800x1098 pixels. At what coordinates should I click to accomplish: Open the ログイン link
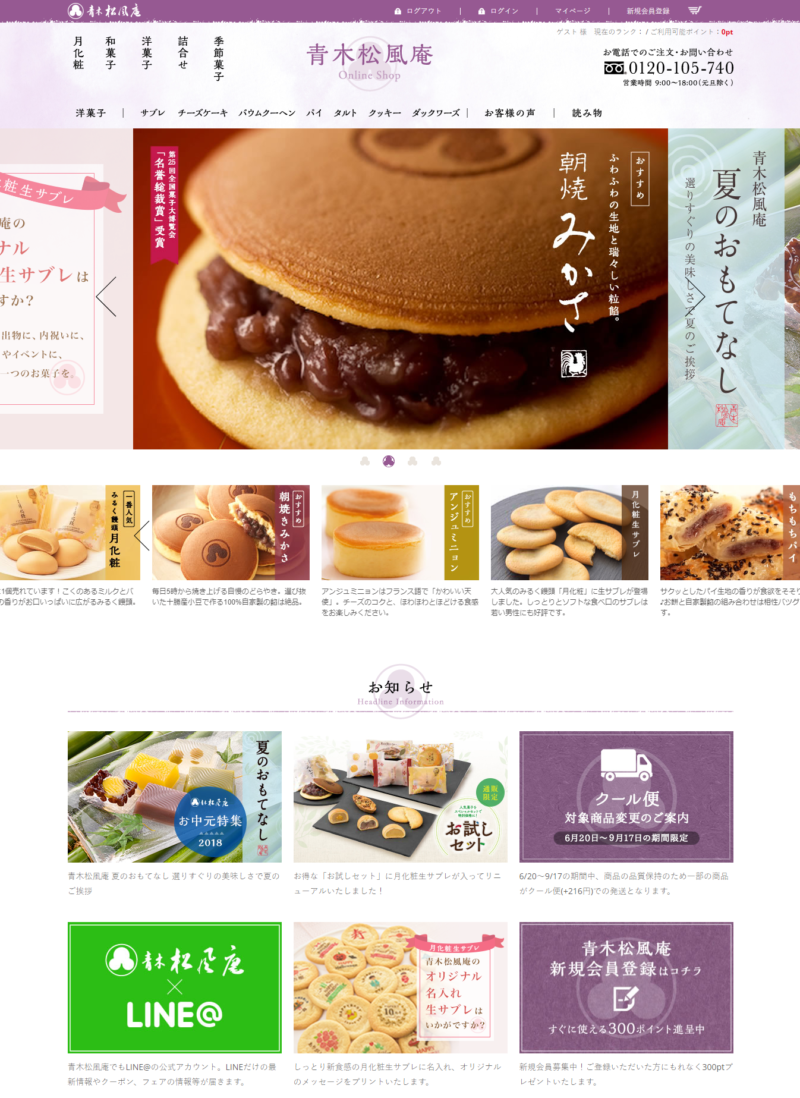click(503, 10)
